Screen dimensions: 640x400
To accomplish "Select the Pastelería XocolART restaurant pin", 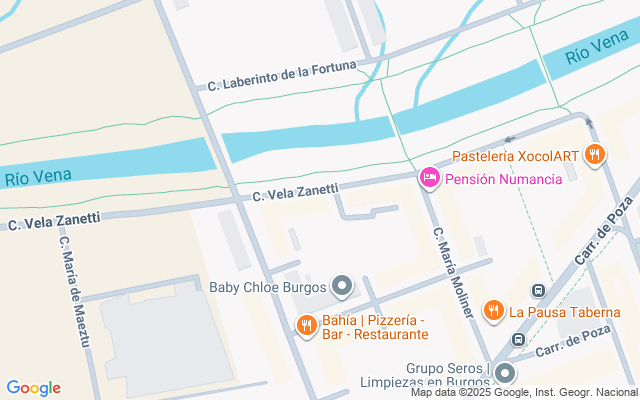I will point(595,153).
